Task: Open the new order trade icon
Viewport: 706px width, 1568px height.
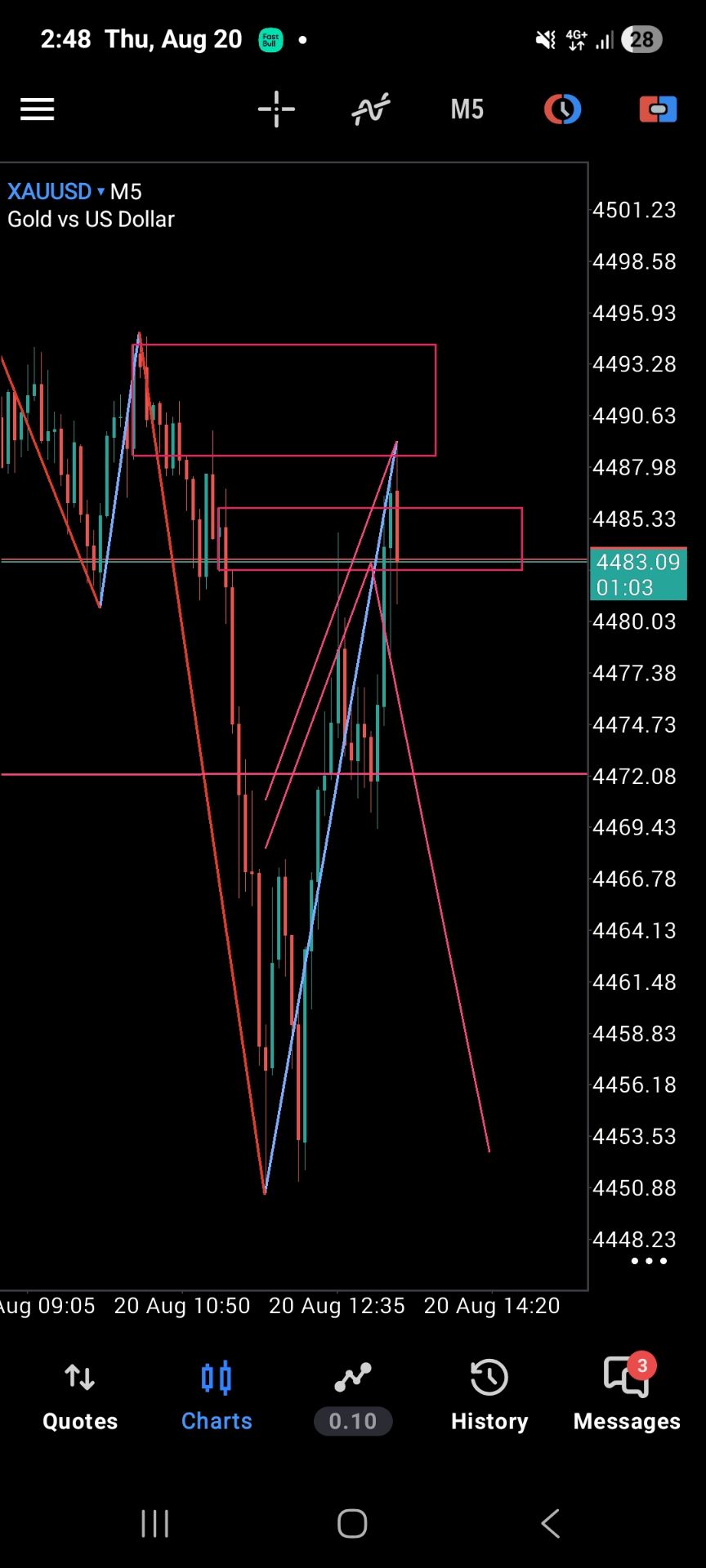Action: click(x=658, y=109)
